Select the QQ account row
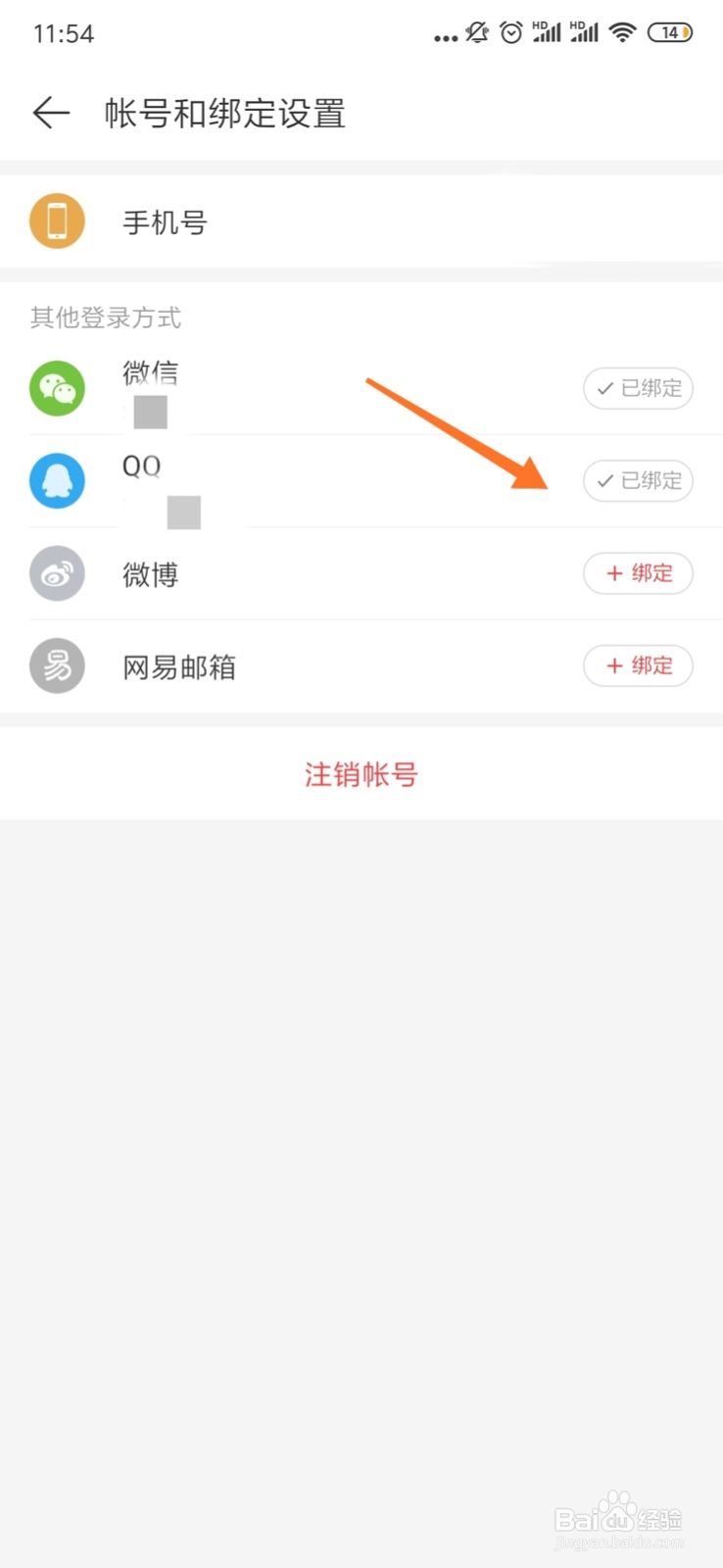 (294, 481)
